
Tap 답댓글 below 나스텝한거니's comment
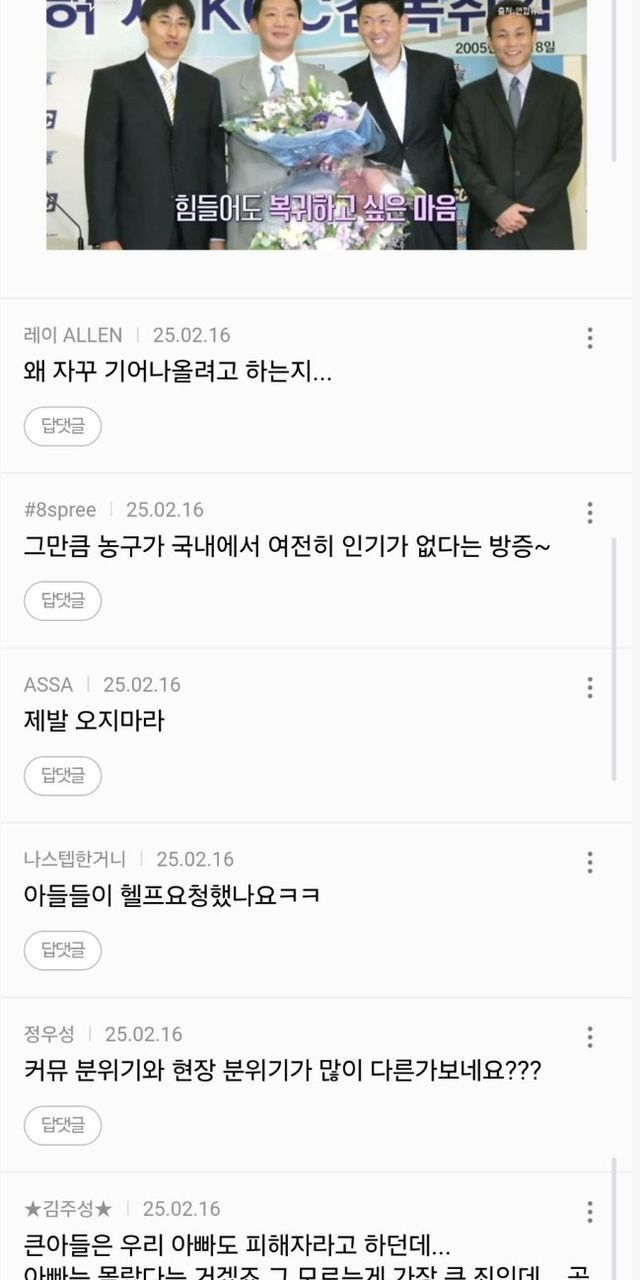coord(63,951)
